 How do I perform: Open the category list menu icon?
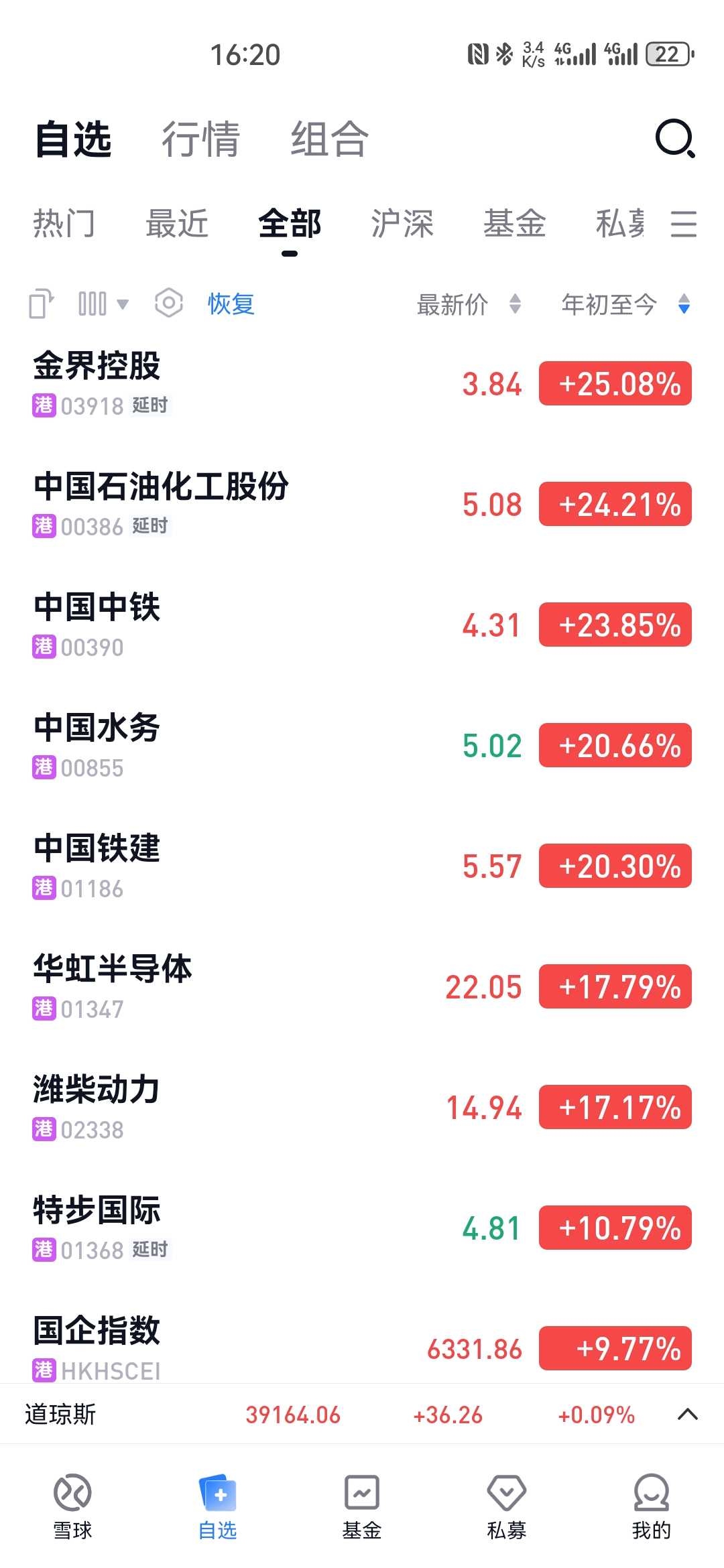(x=684, y=223)
